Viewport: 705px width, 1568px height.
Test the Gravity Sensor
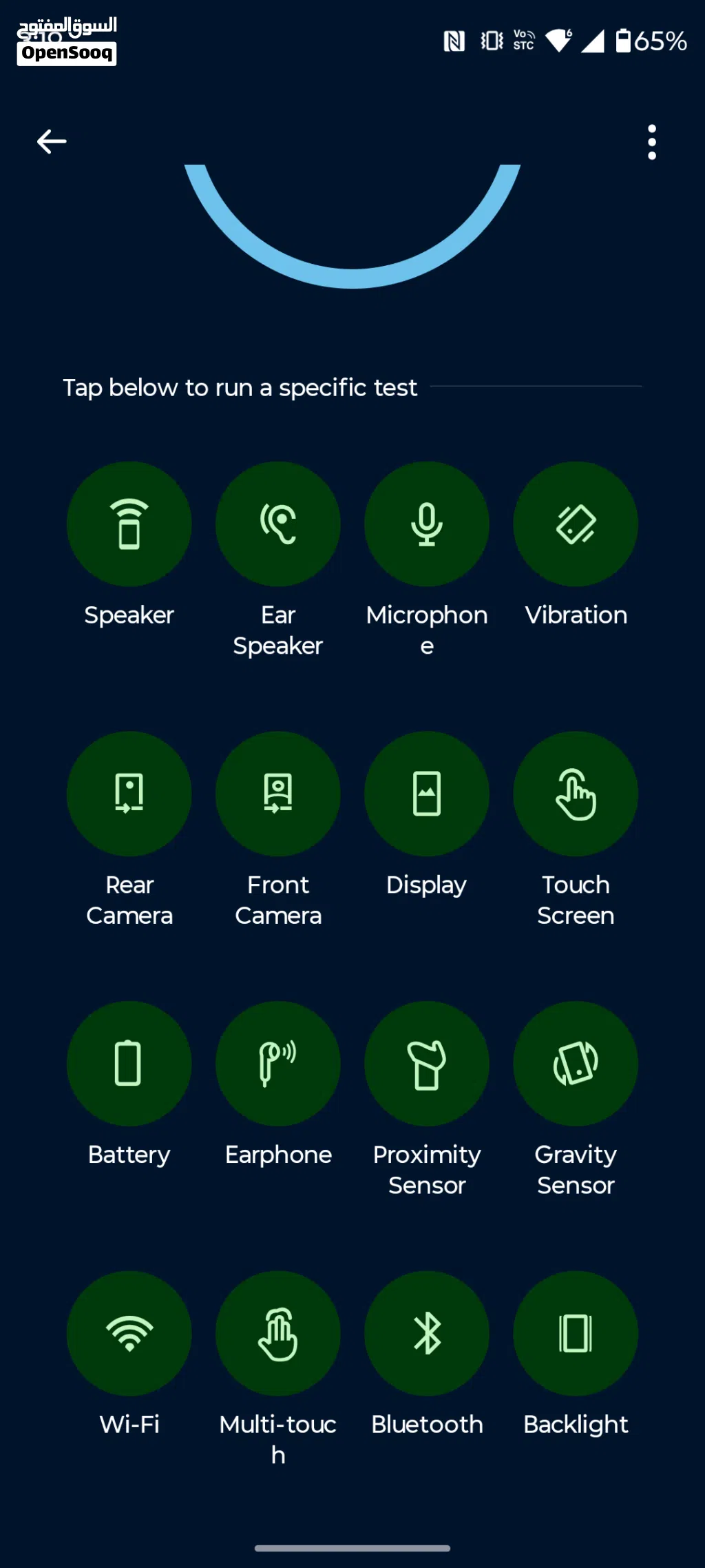(576, 1064)
